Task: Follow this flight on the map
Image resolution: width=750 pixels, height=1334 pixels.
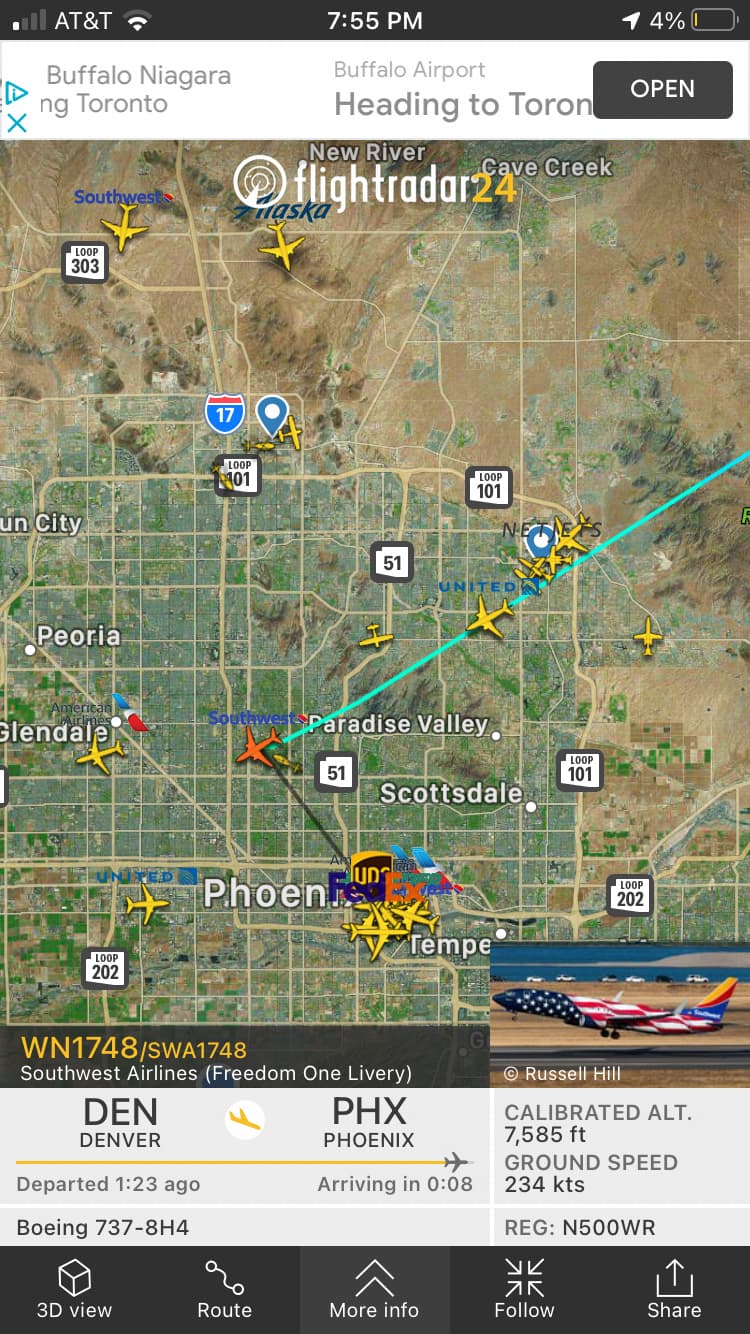Action: click(524, 1289)
